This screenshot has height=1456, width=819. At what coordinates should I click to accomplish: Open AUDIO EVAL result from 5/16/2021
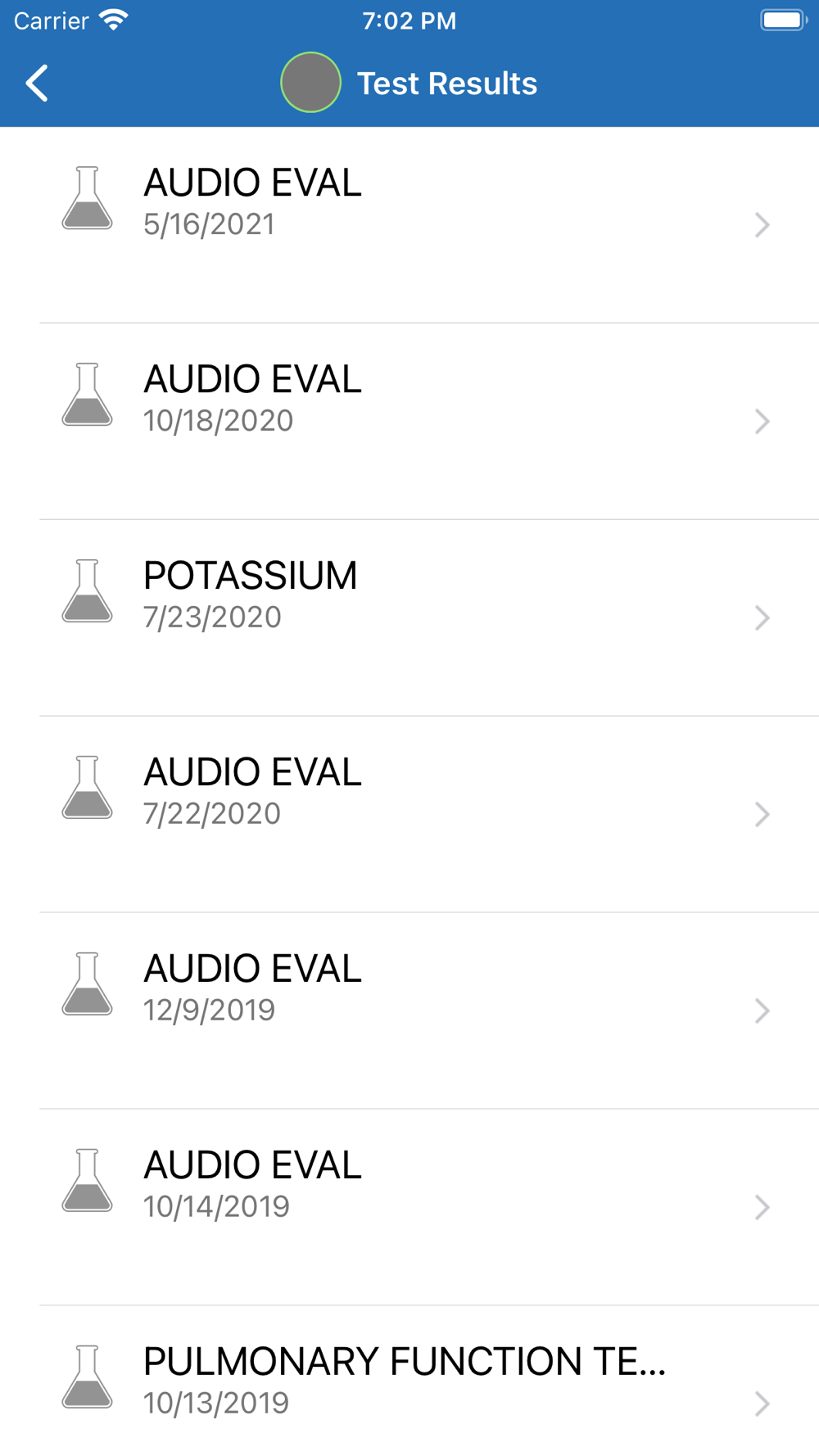[x=409, y=201]
